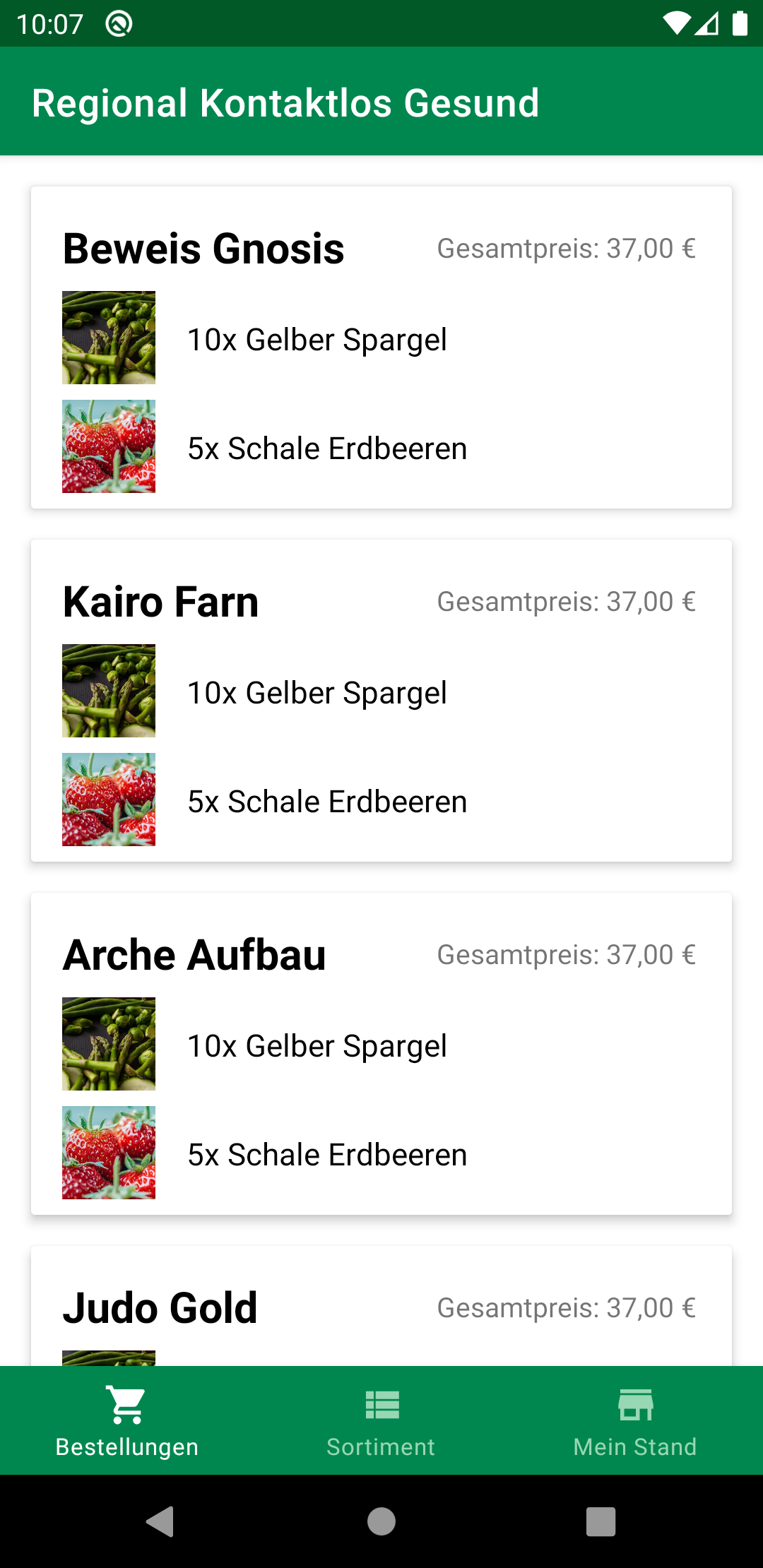Open the Beweis Gnosis order card
This screenshot has height=1568, width=763.
click(x=381, y=347)
